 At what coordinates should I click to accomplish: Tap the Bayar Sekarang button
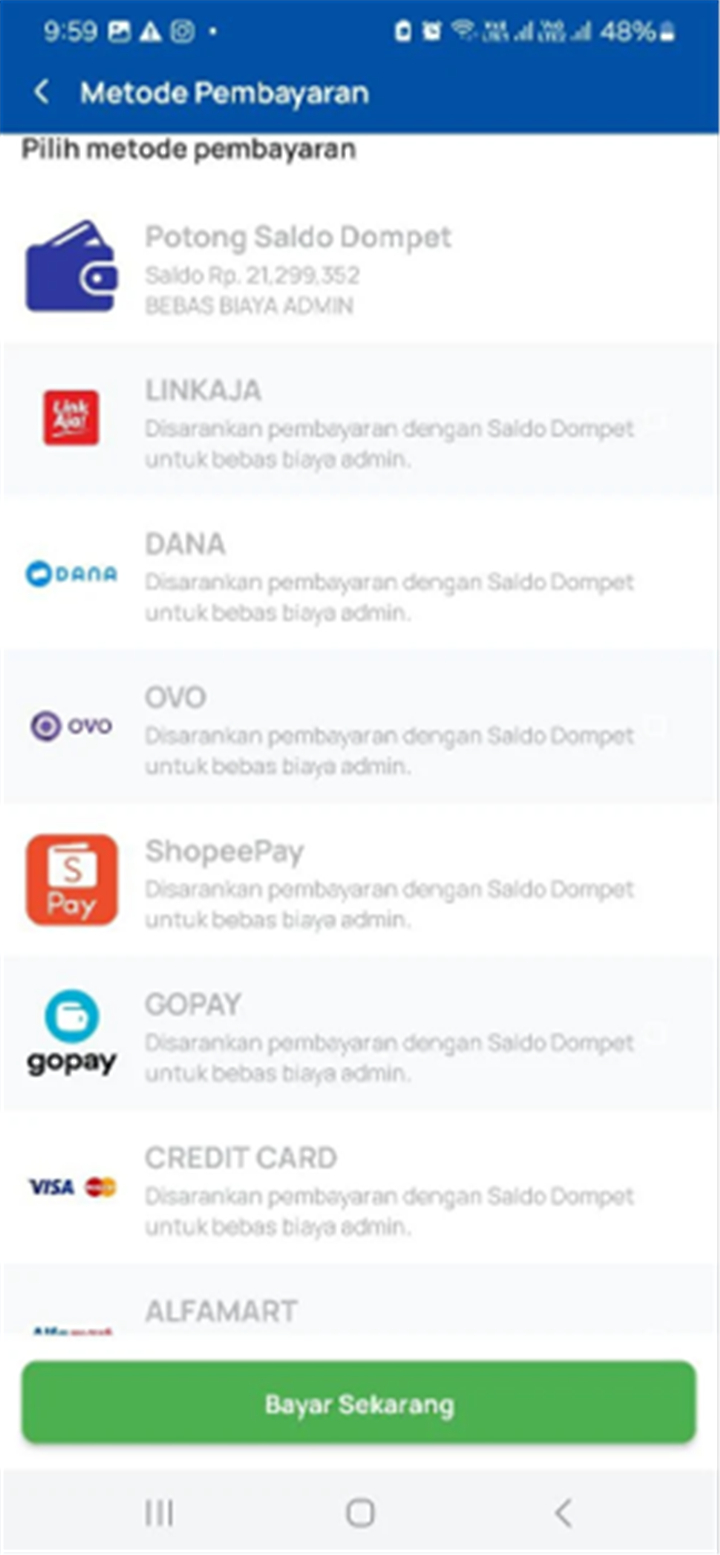coord(359,1403)
